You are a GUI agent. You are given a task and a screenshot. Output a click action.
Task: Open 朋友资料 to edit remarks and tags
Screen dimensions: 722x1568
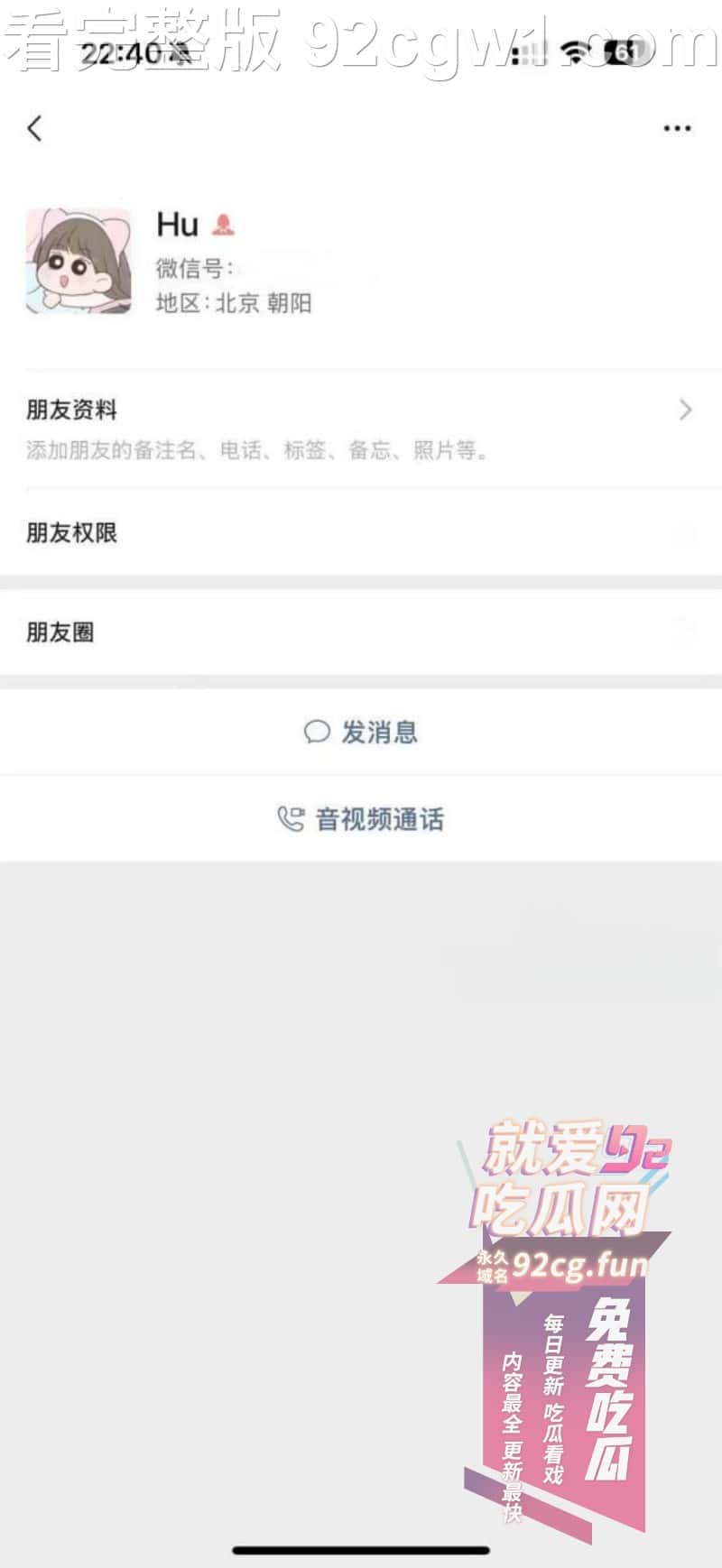coord(361,427)
